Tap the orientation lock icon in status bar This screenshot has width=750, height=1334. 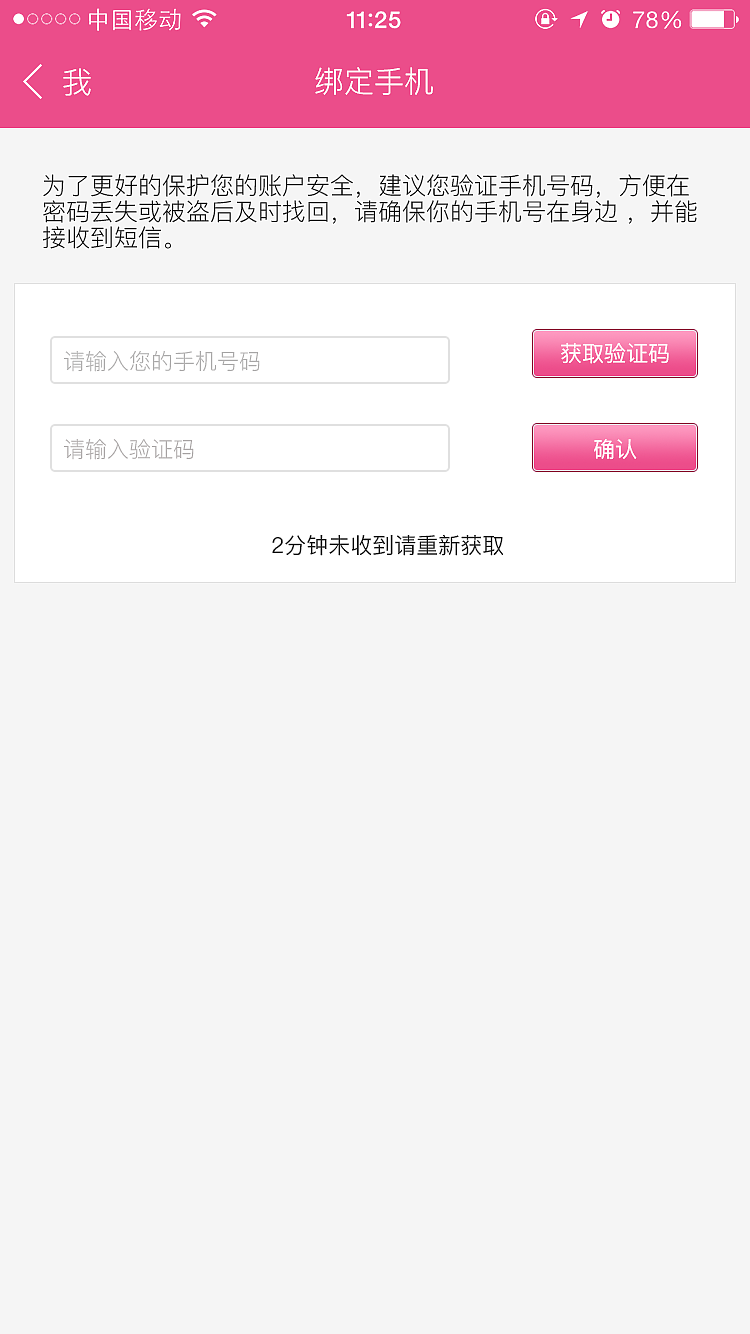546,18
